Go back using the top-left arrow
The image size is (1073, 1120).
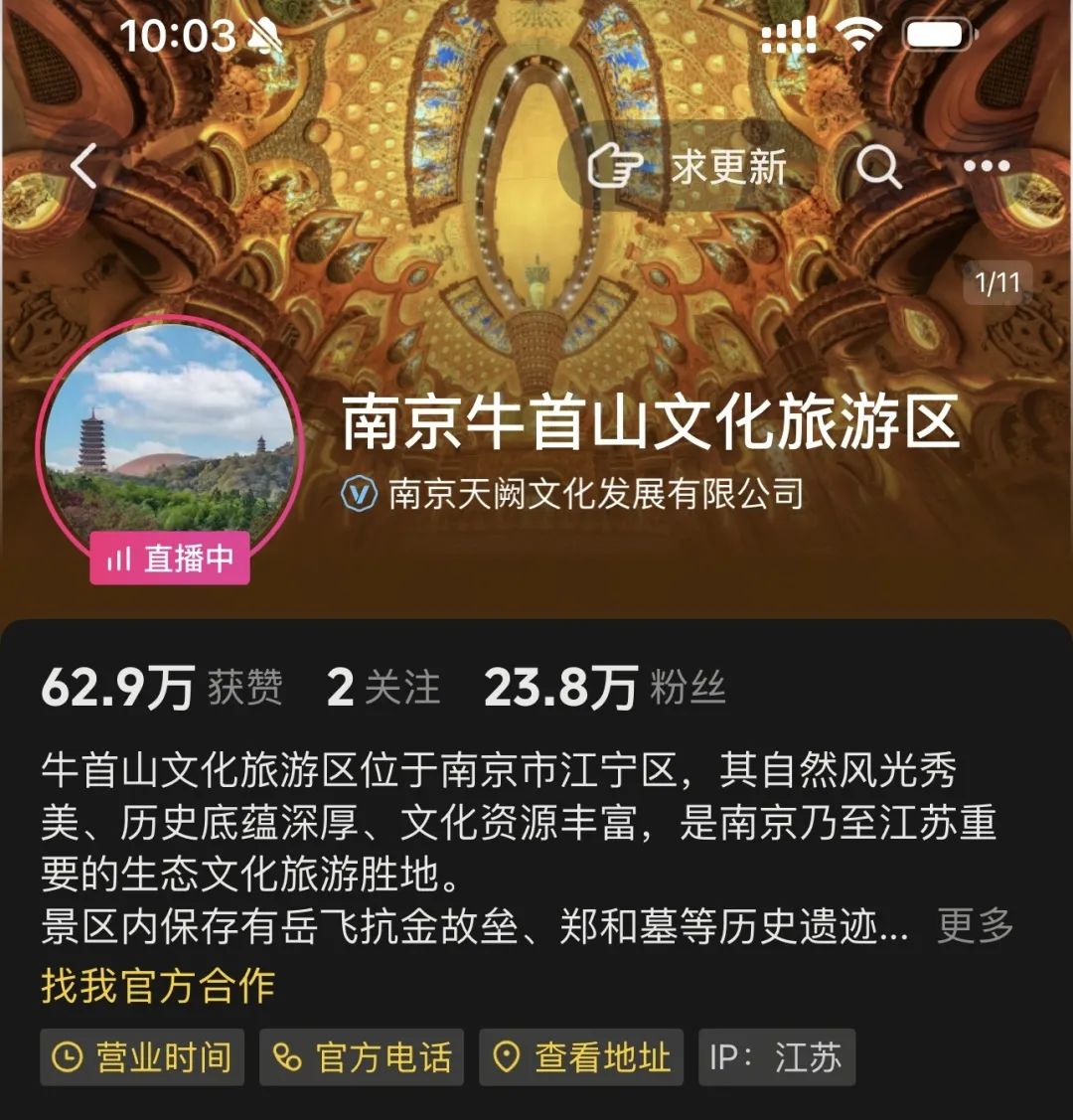pyautogui.click(x=84, y=166)
